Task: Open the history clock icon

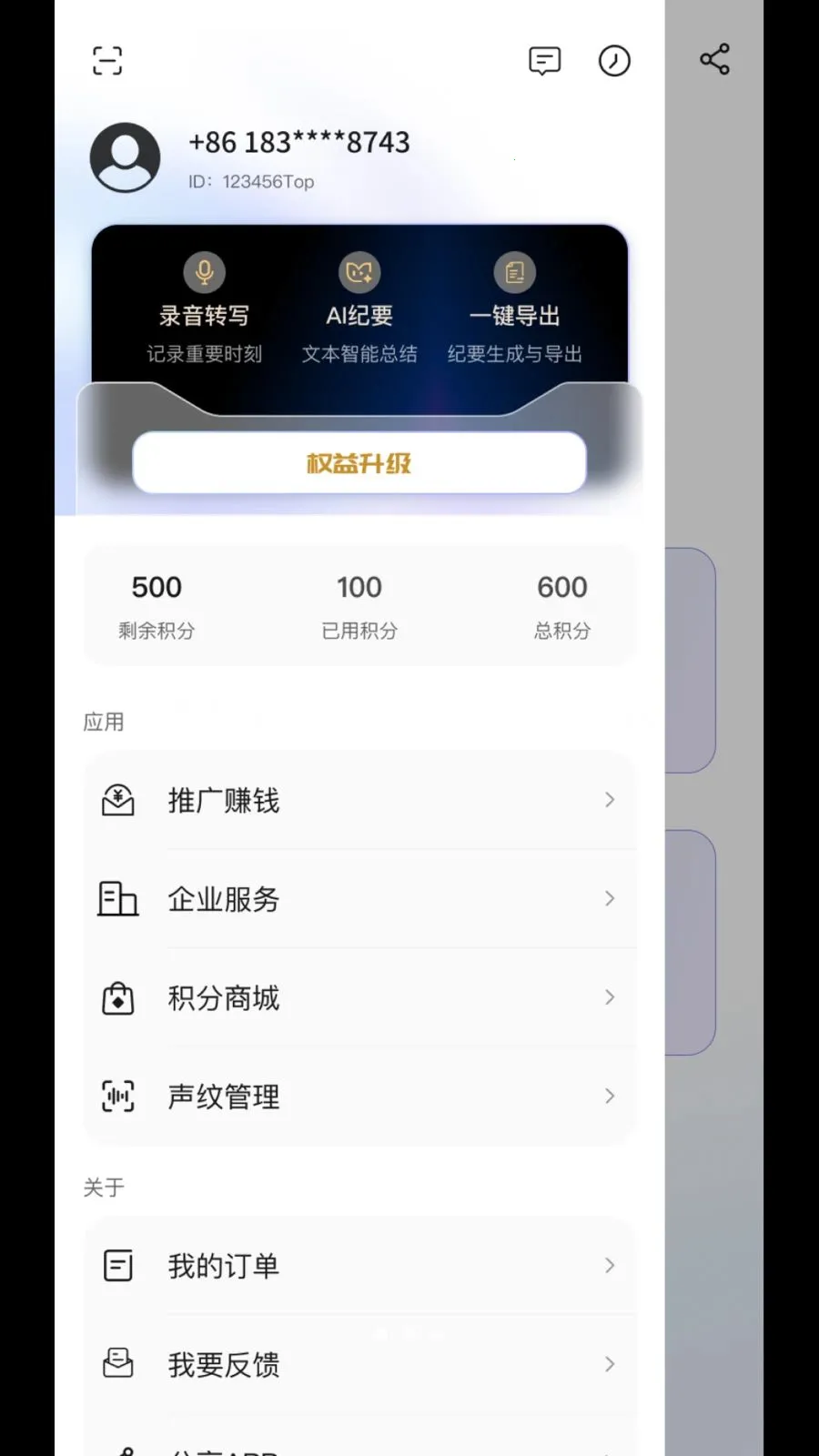Action: pyautogui.click(x=614, y=60)
